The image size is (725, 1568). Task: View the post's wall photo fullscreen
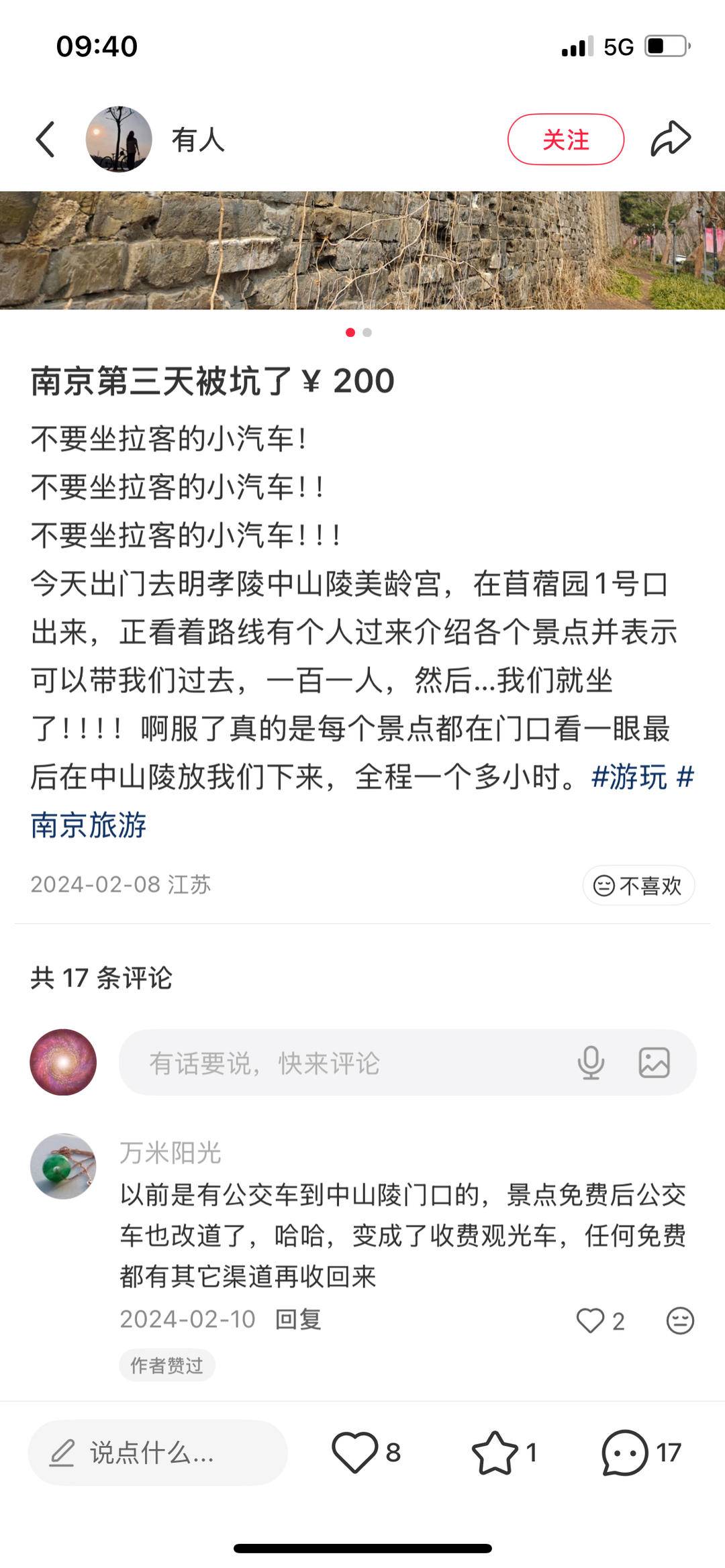(x=362, y=250)
